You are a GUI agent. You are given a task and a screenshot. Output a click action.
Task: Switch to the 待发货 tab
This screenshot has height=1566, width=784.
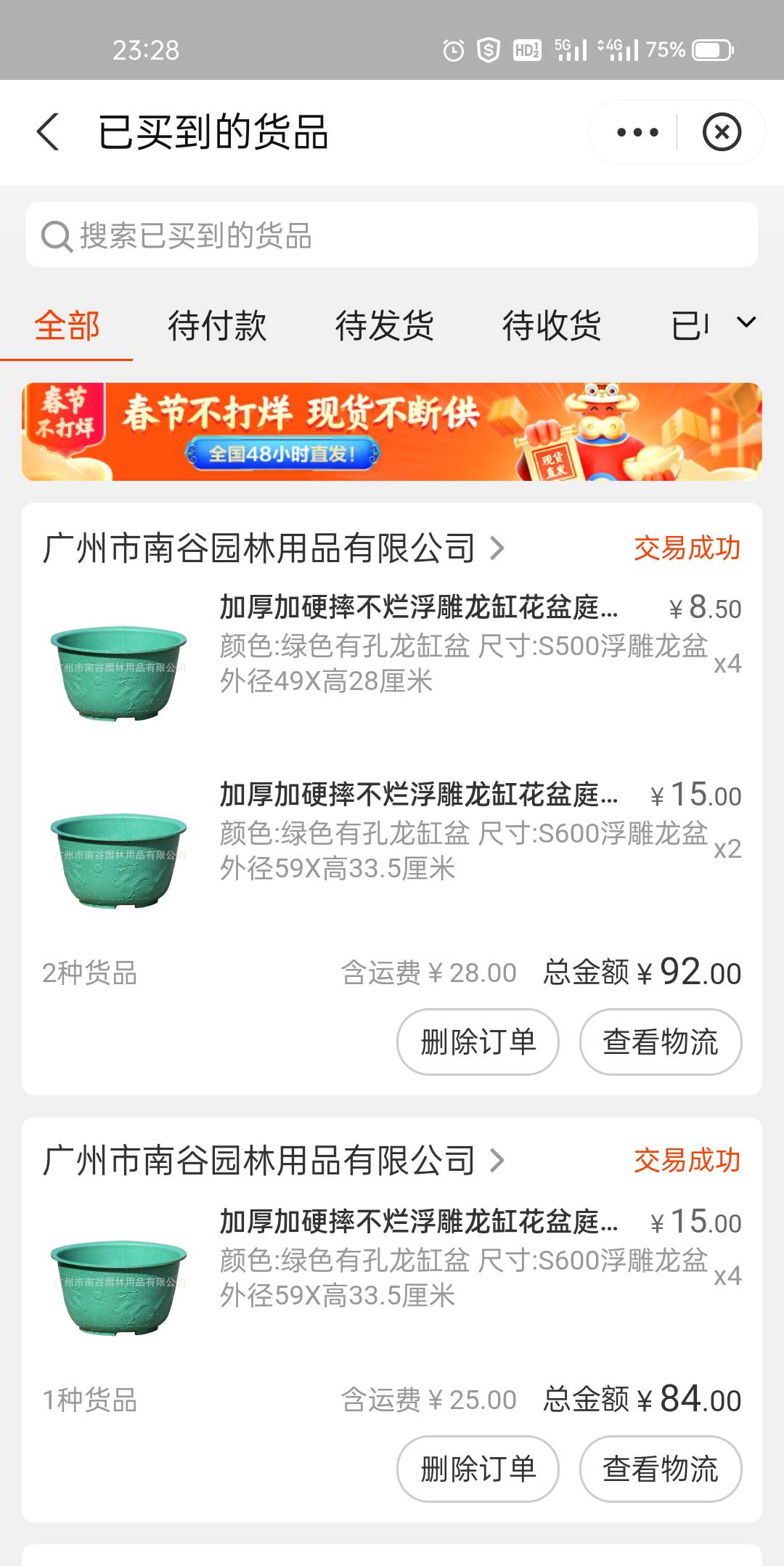[384, 325]
